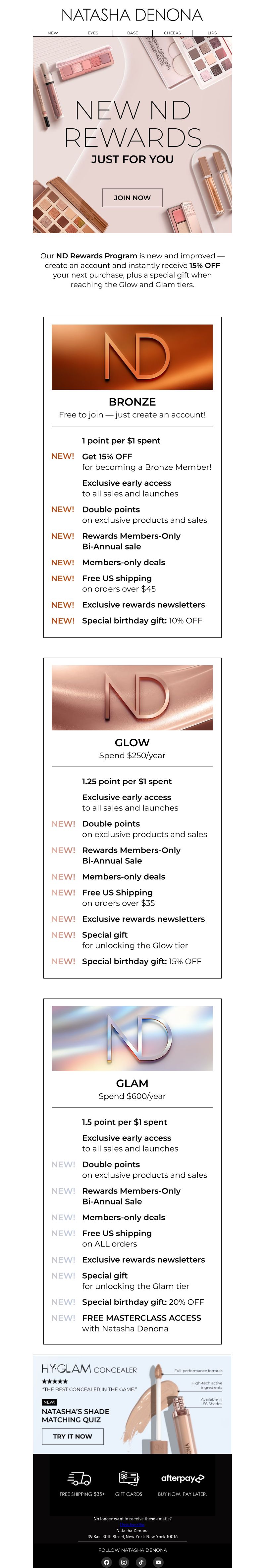
Task: Visit Natasha Denona on Instagram
Action: (124, 1562)
